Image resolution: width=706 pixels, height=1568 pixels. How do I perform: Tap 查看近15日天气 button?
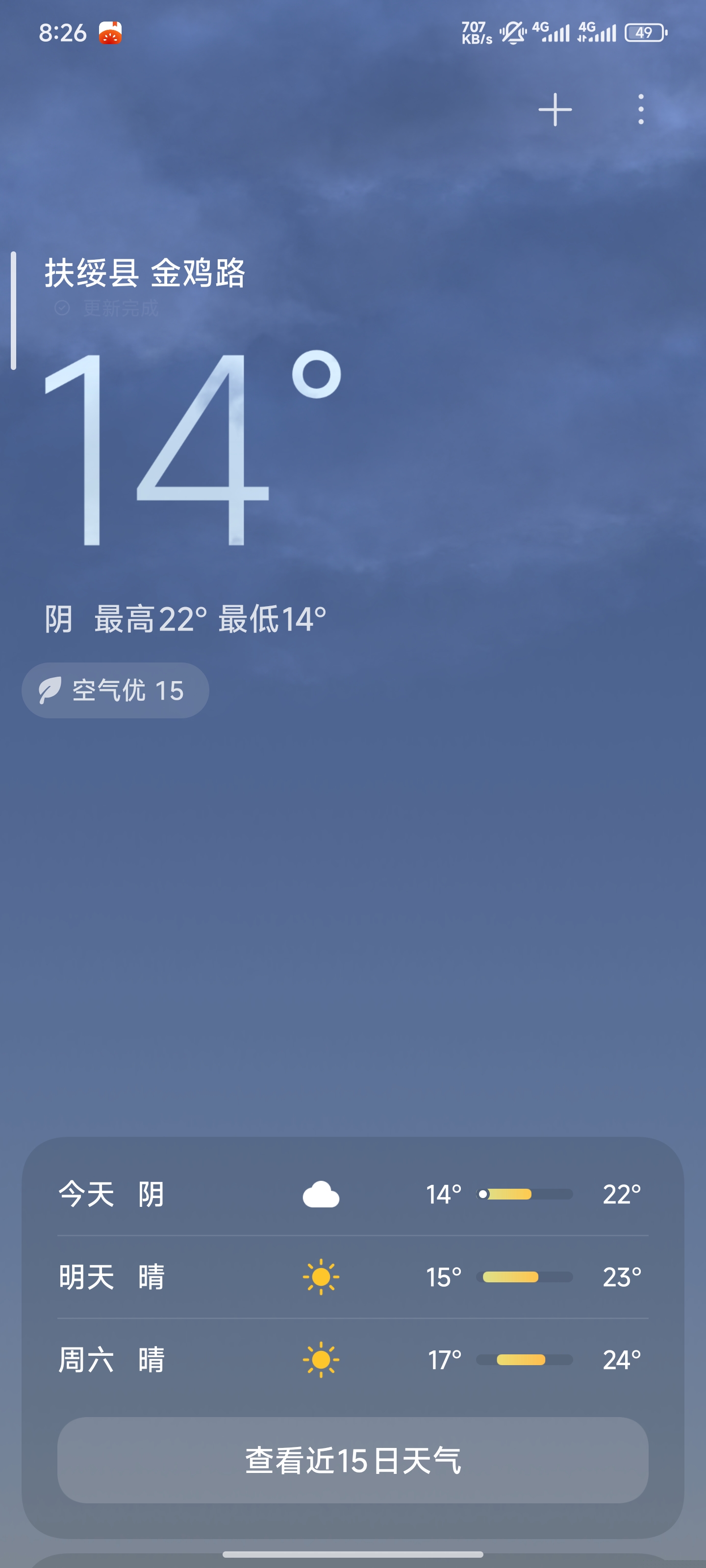point(352,1460)
